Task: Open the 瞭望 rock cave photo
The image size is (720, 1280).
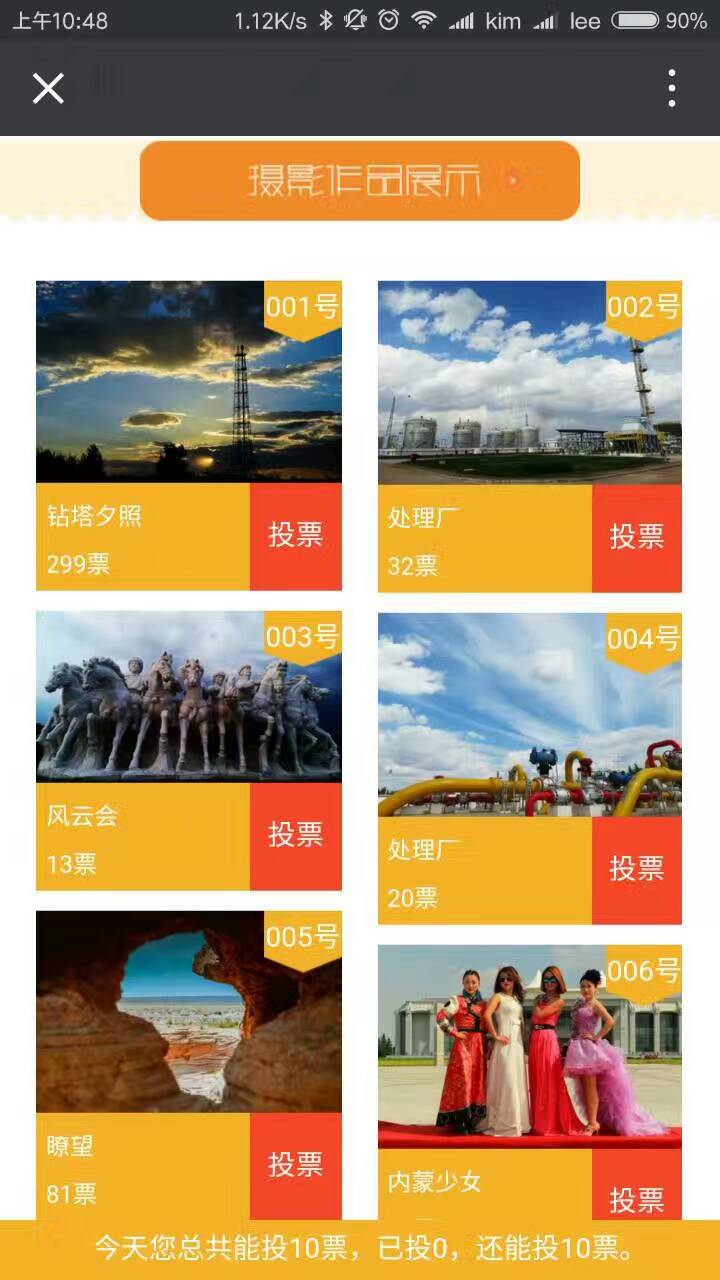Action: click(188, 1012)
